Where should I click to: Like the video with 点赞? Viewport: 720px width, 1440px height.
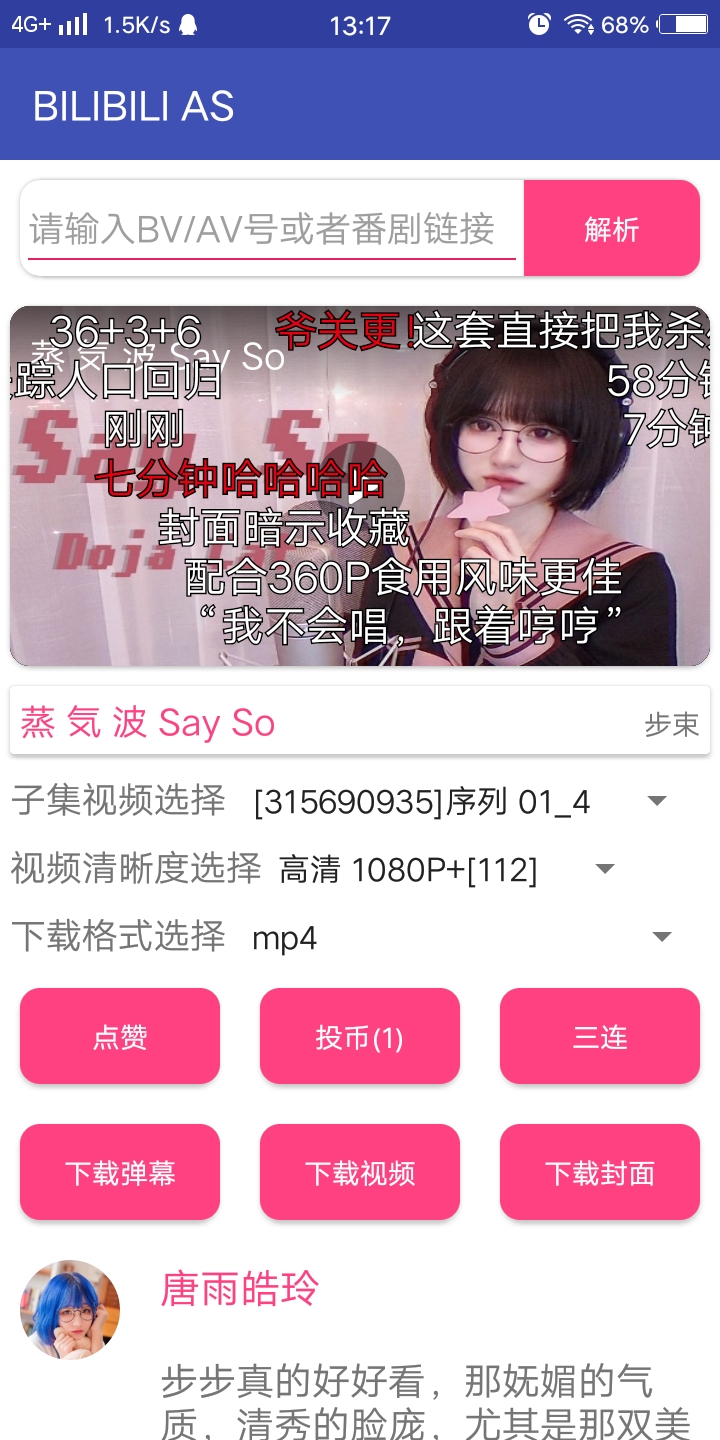[120, 1037]
